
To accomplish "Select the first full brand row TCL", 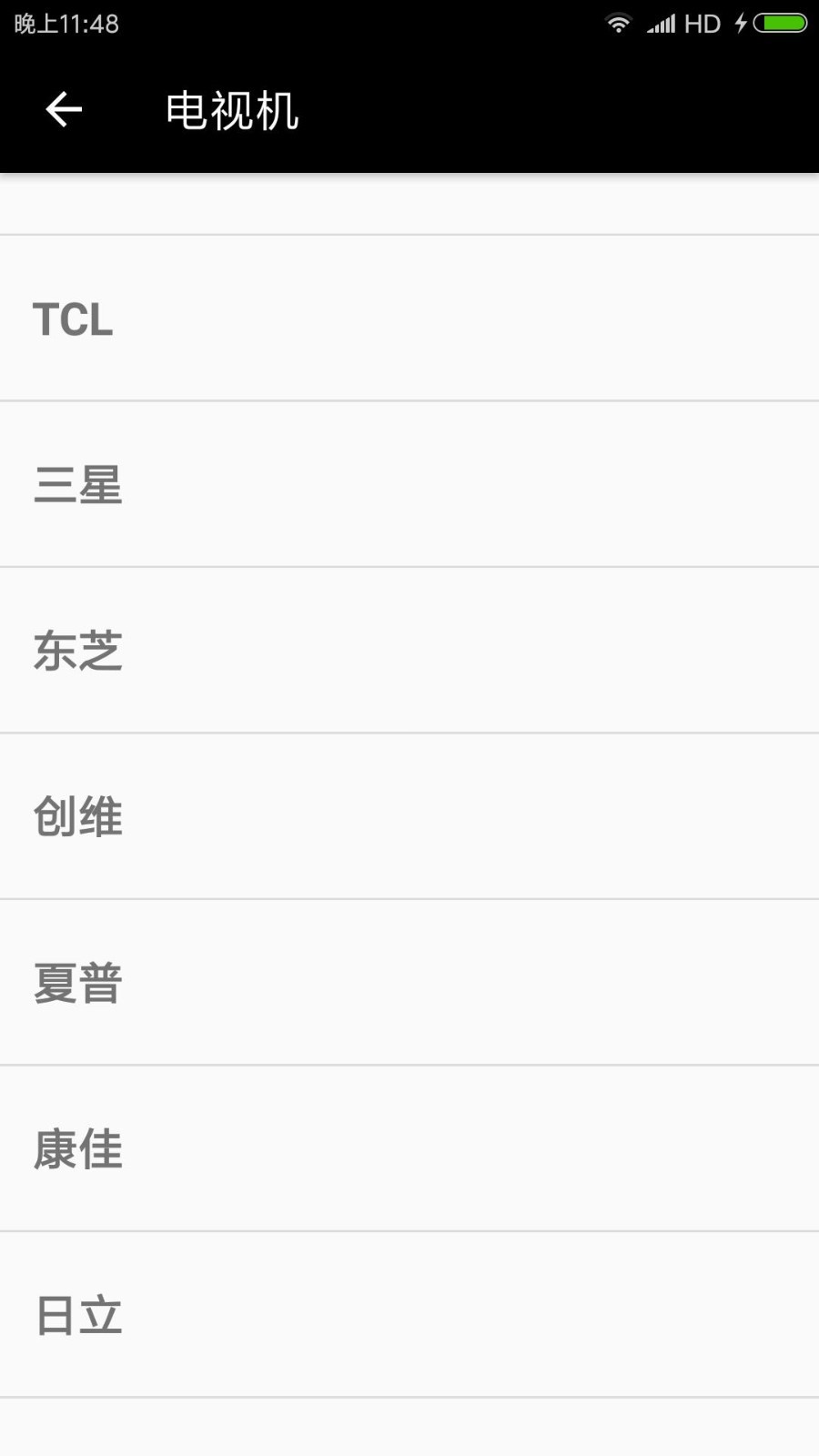I will point(409,318).
